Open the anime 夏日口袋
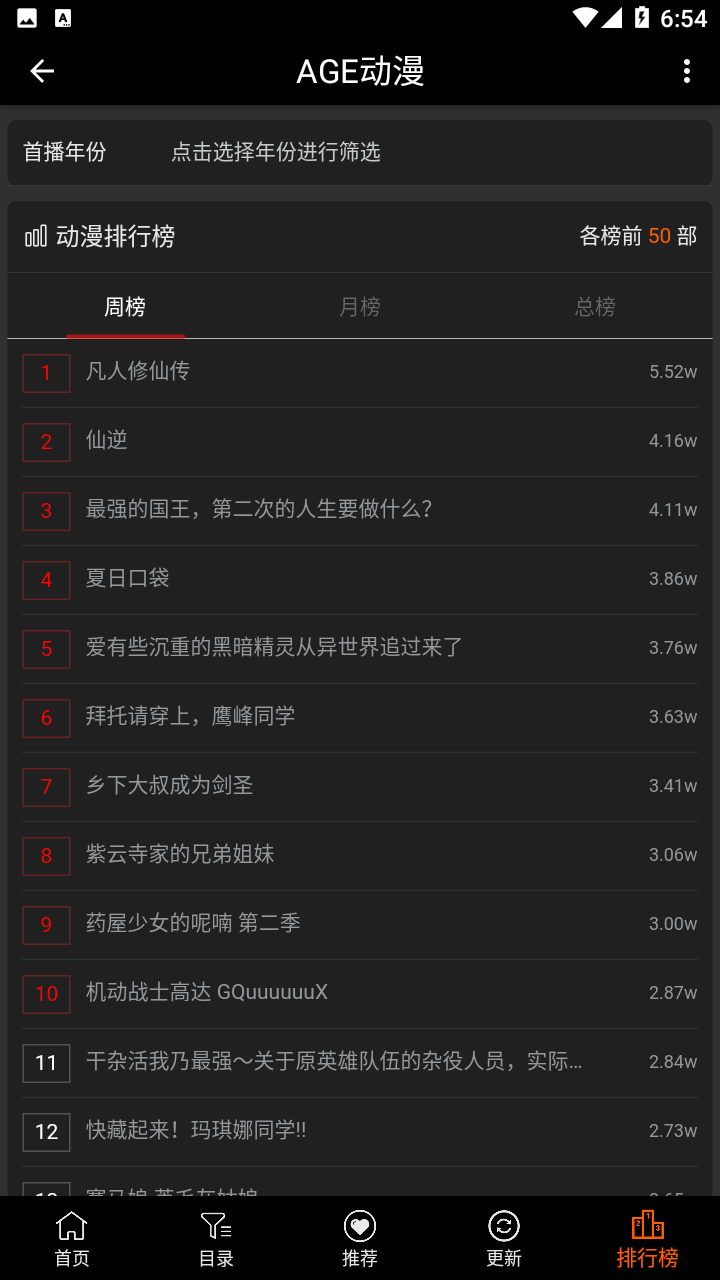 360,580
